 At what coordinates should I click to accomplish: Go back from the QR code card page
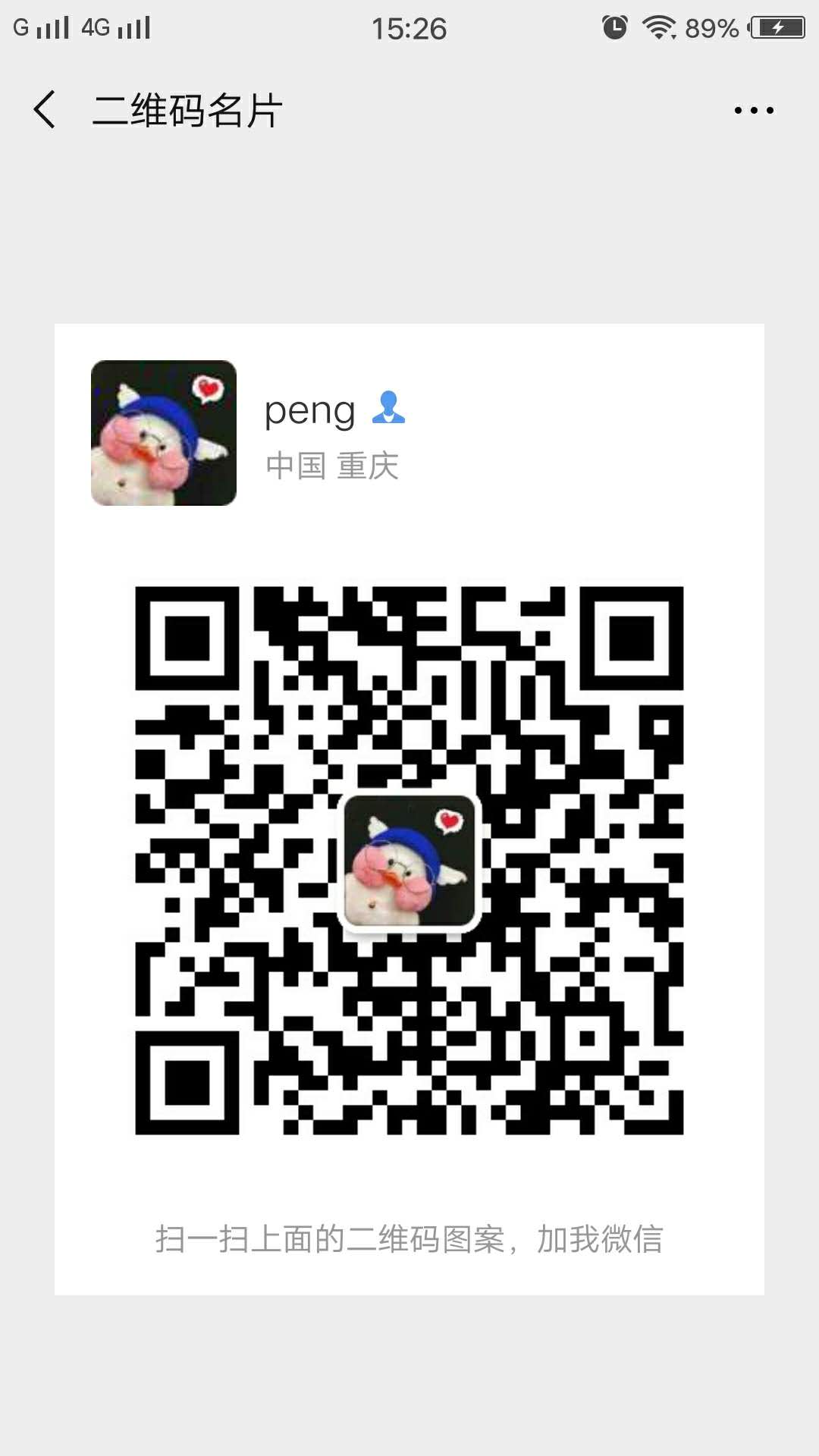45,110
